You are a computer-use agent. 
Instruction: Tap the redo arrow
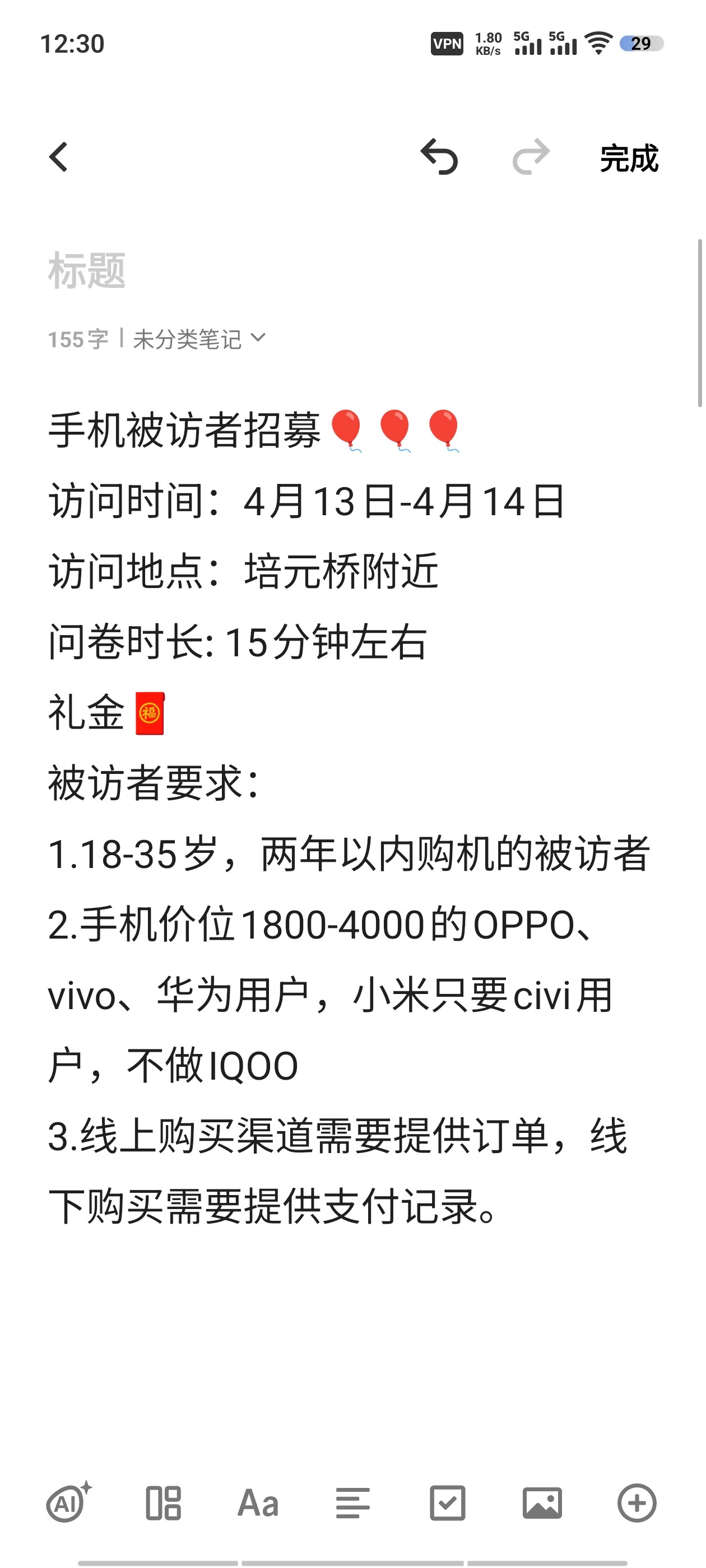[x=531, y=157]
